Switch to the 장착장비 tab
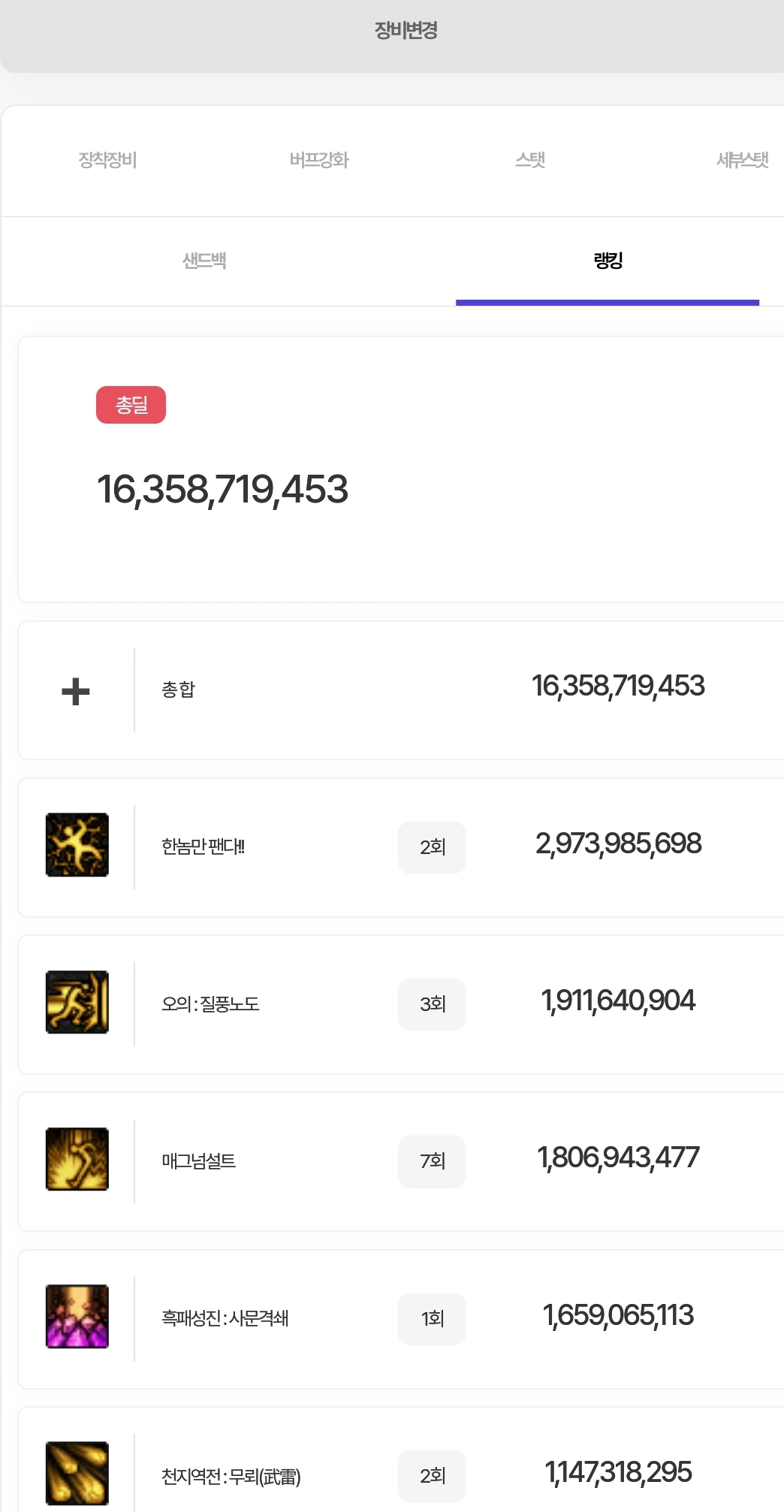Screen dimensions: 784x1512 point(107,160)
